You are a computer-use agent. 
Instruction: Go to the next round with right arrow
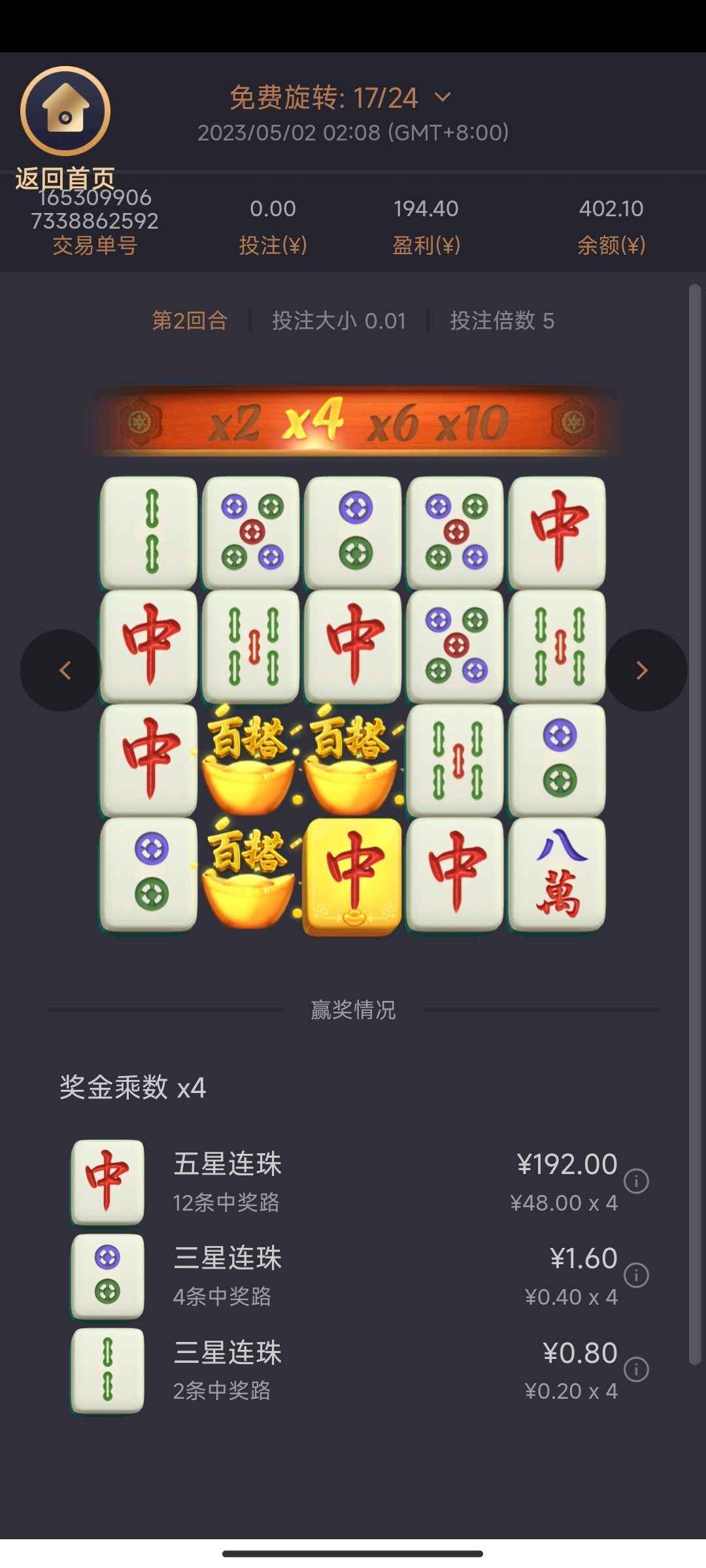(x=644, y=670)
